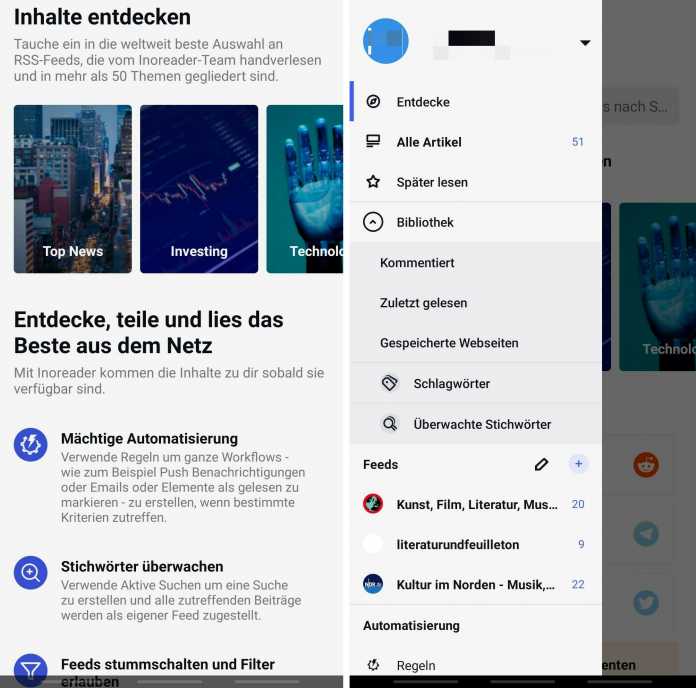The height and width of the screenshot is (688, 696).
Task: Show Zuletzt gelesen
Action: point(423,303)
